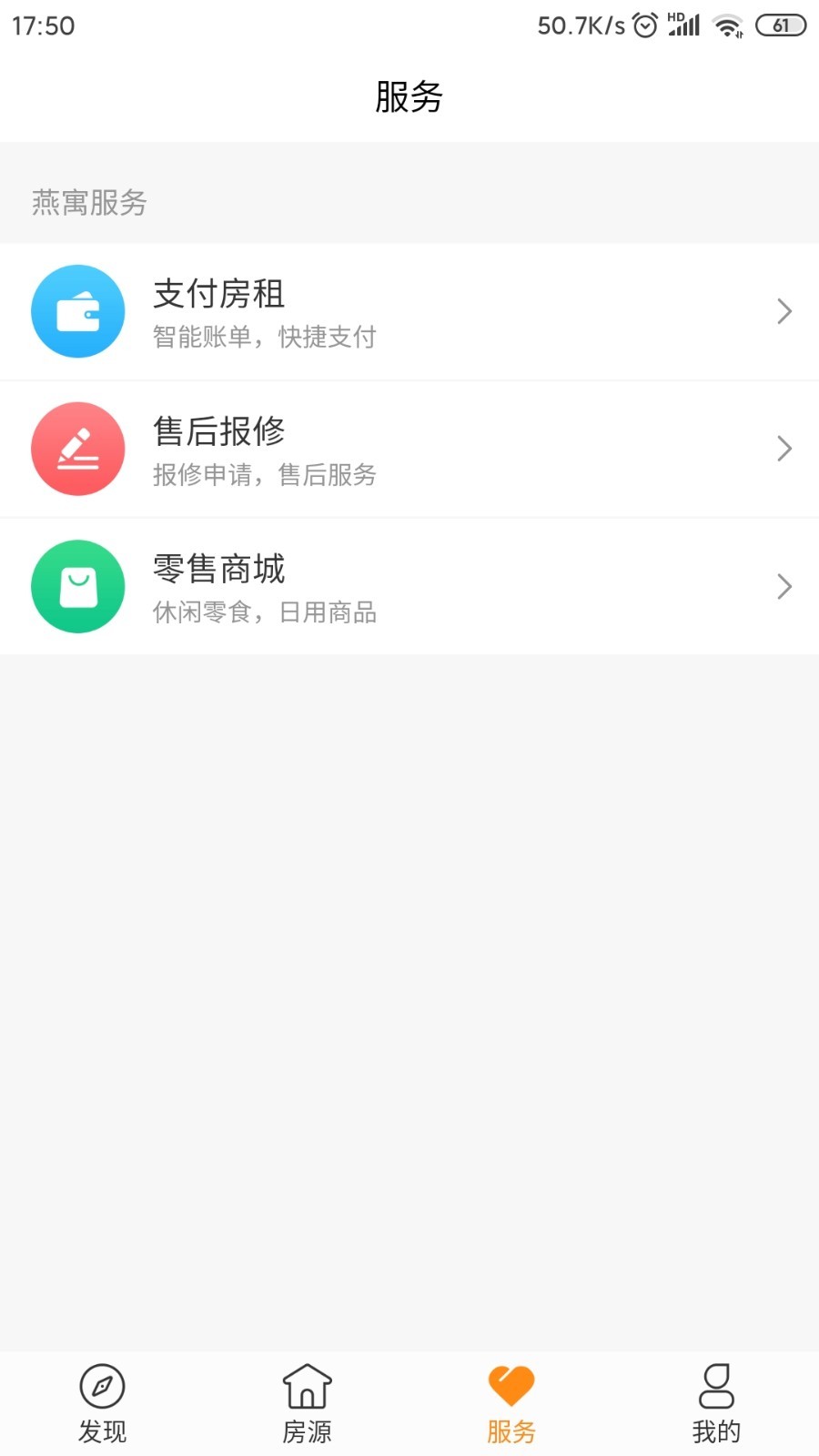Viewport: 819px width, 1456px height.
Task: Tap the red 售后报修 pencil icon
Action: (x=77, y=449)
